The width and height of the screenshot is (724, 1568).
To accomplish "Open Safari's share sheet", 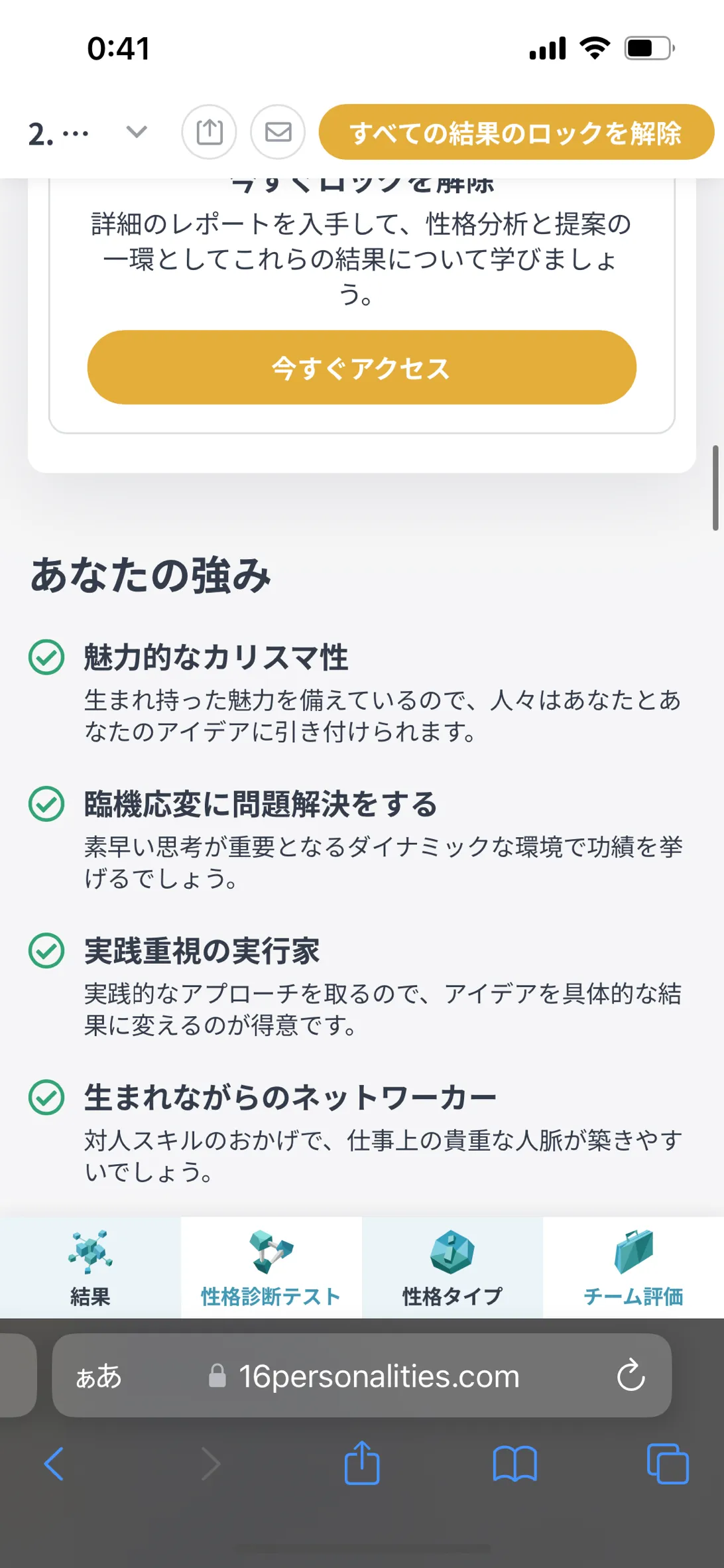I will [362, 1462].
